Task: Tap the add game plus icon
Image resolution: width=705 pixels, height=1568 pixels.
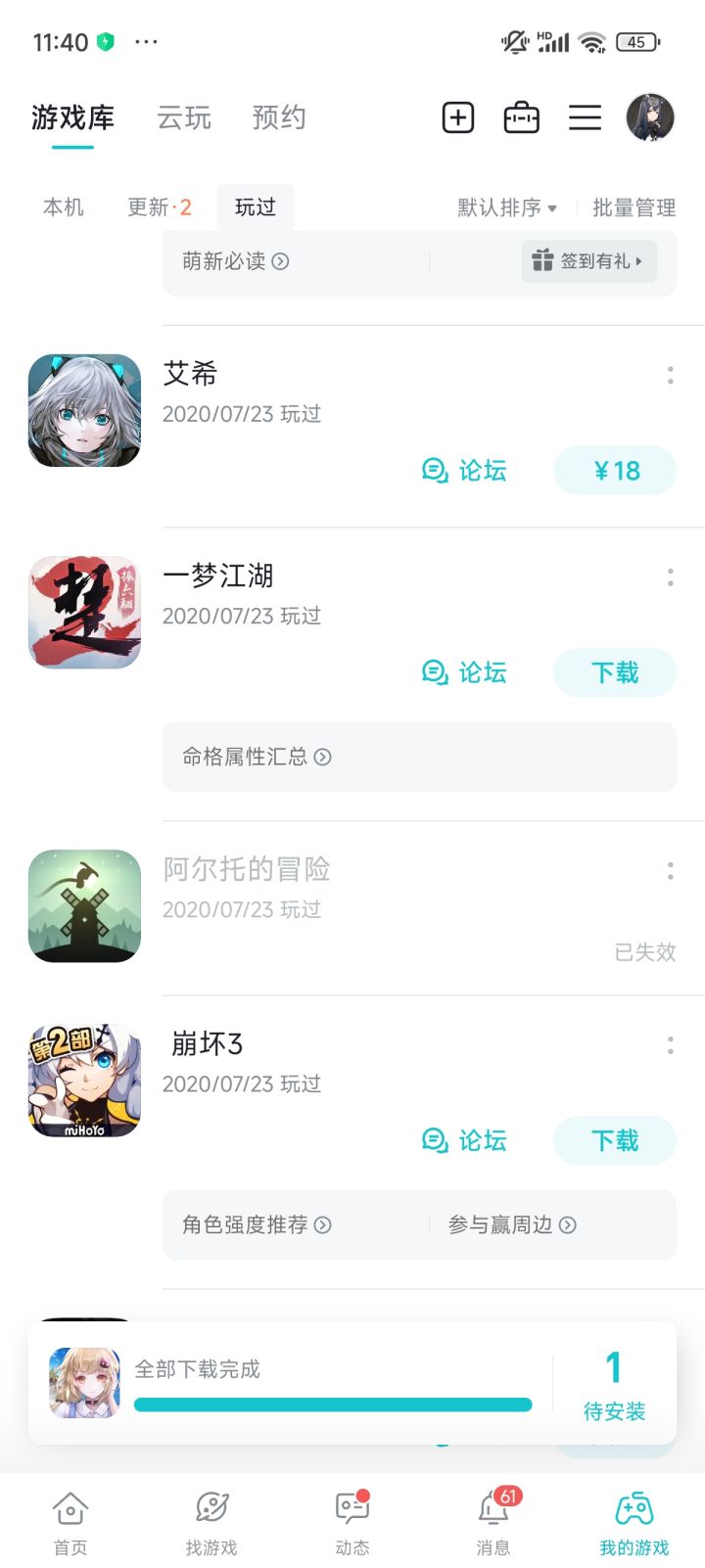Action: point(458,117)
